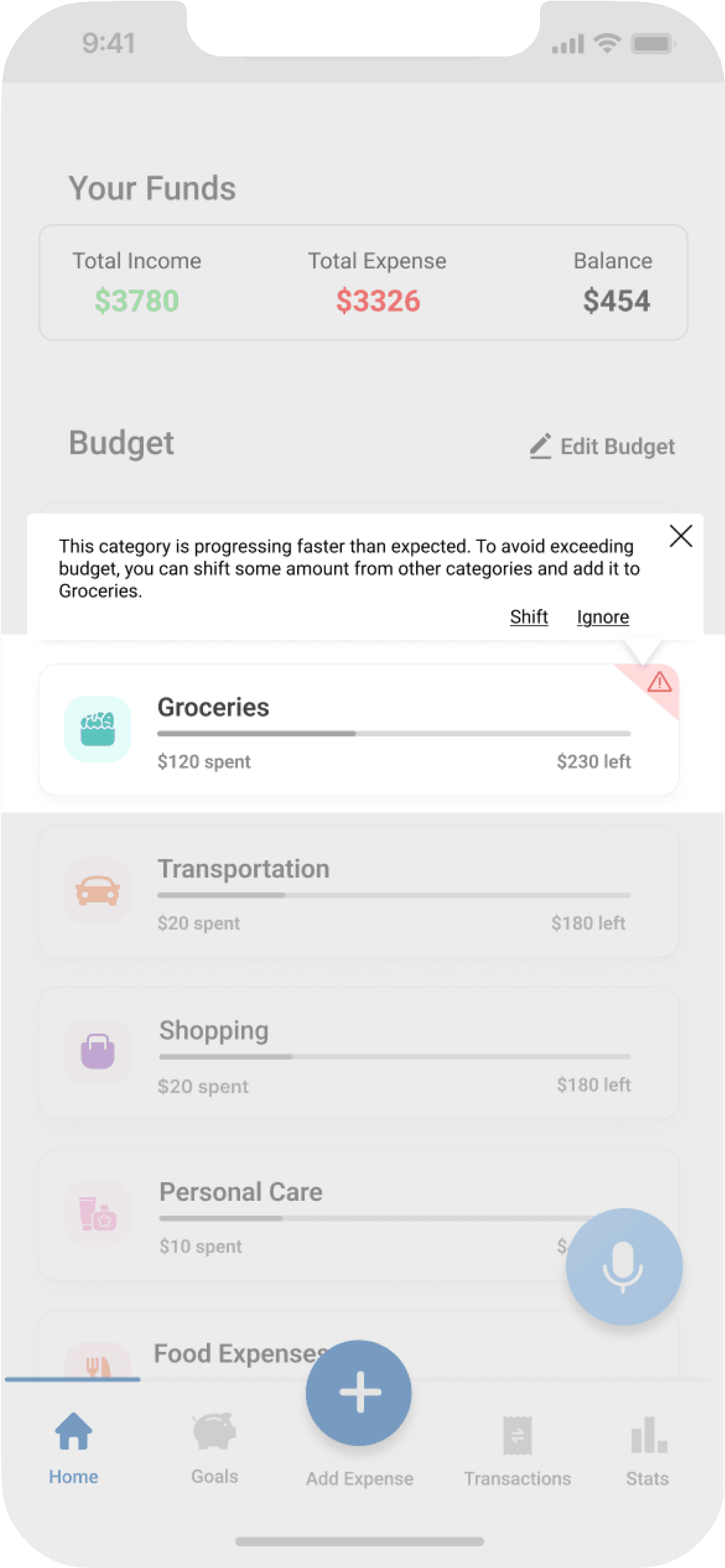Viewport: 725px width, 1568px height.
Task: Switch to the Goals tab
Action: click(x=214, y=1449)
